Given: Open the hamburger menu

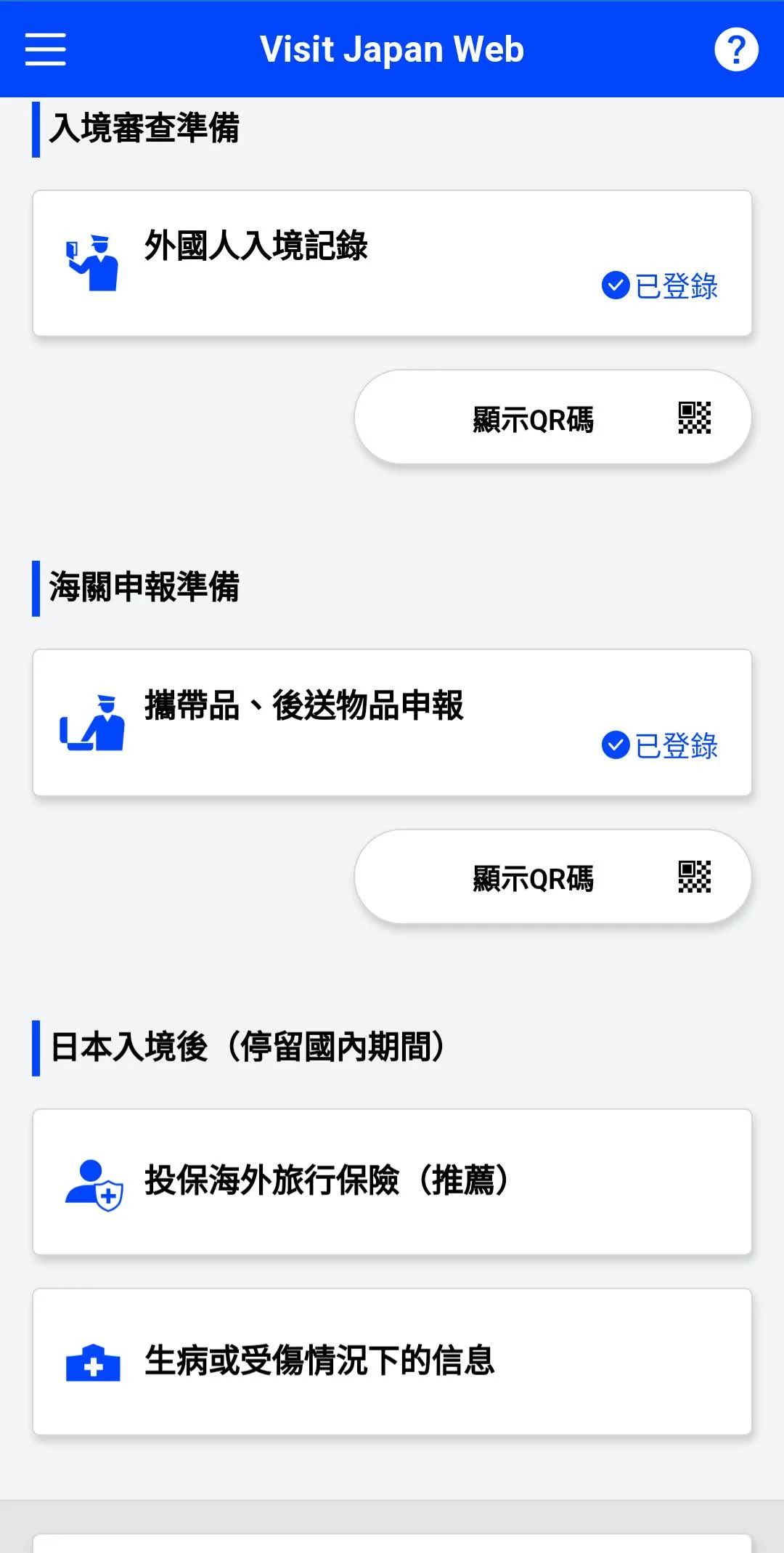Looking at the screenshot, I should click(x=45, y=49).
